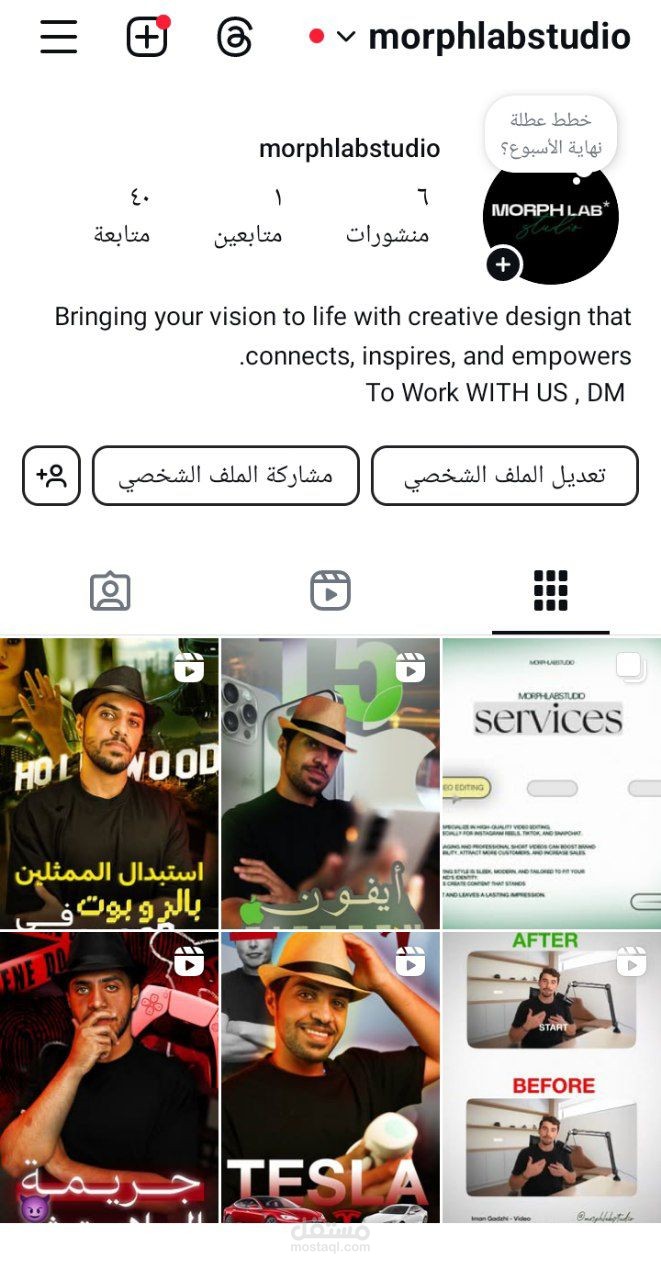Switch to the posts grid tab

pos(550,591)
